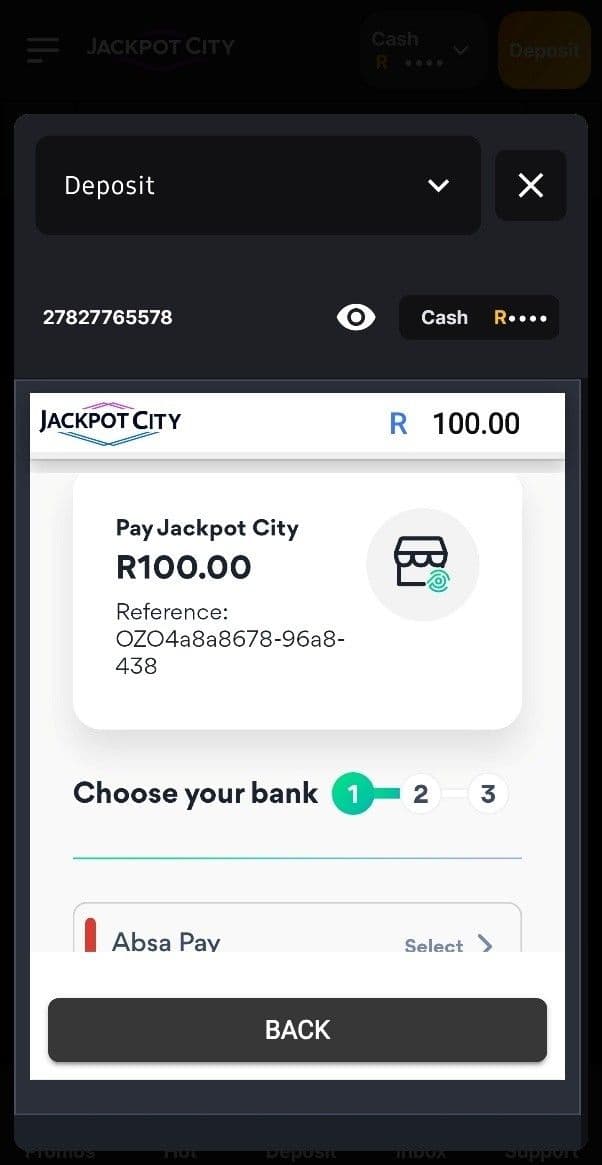The image size is (602, 1165).
Task: Tap the BACK button
Action: [297, 1030]
